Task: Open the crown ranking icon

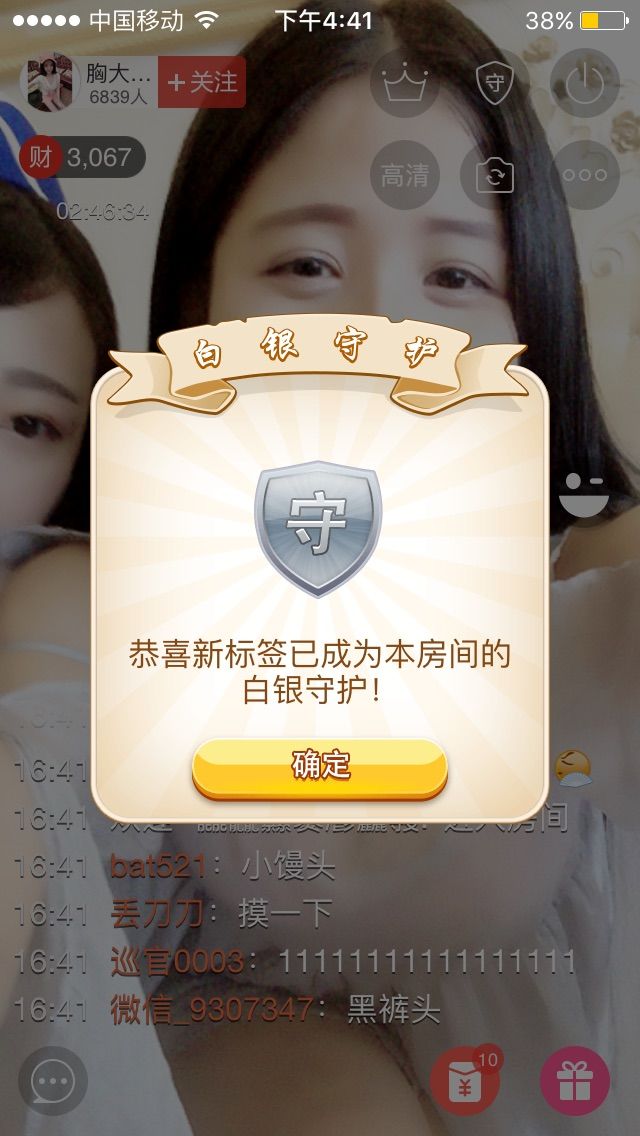Action: (x=405, y=83)
